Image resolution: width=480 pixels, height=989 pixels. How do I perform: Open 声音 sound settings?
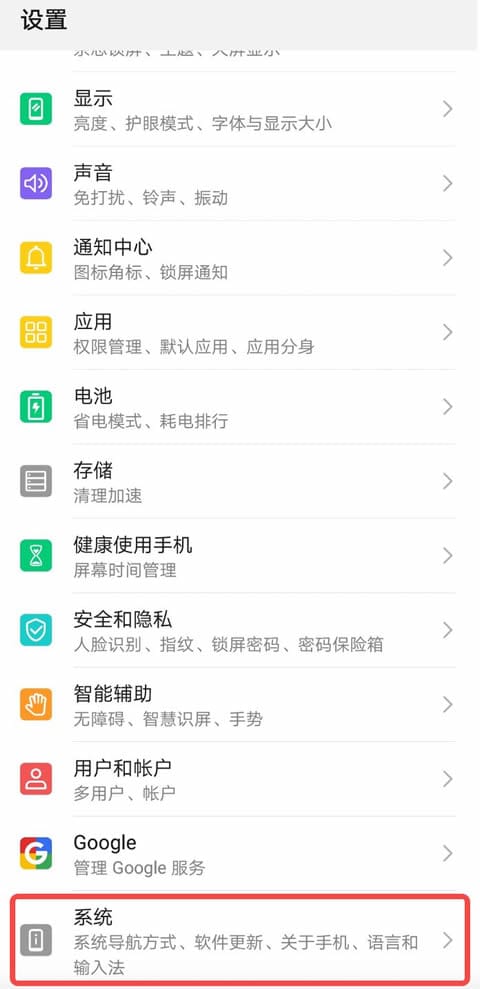[240, 184]
